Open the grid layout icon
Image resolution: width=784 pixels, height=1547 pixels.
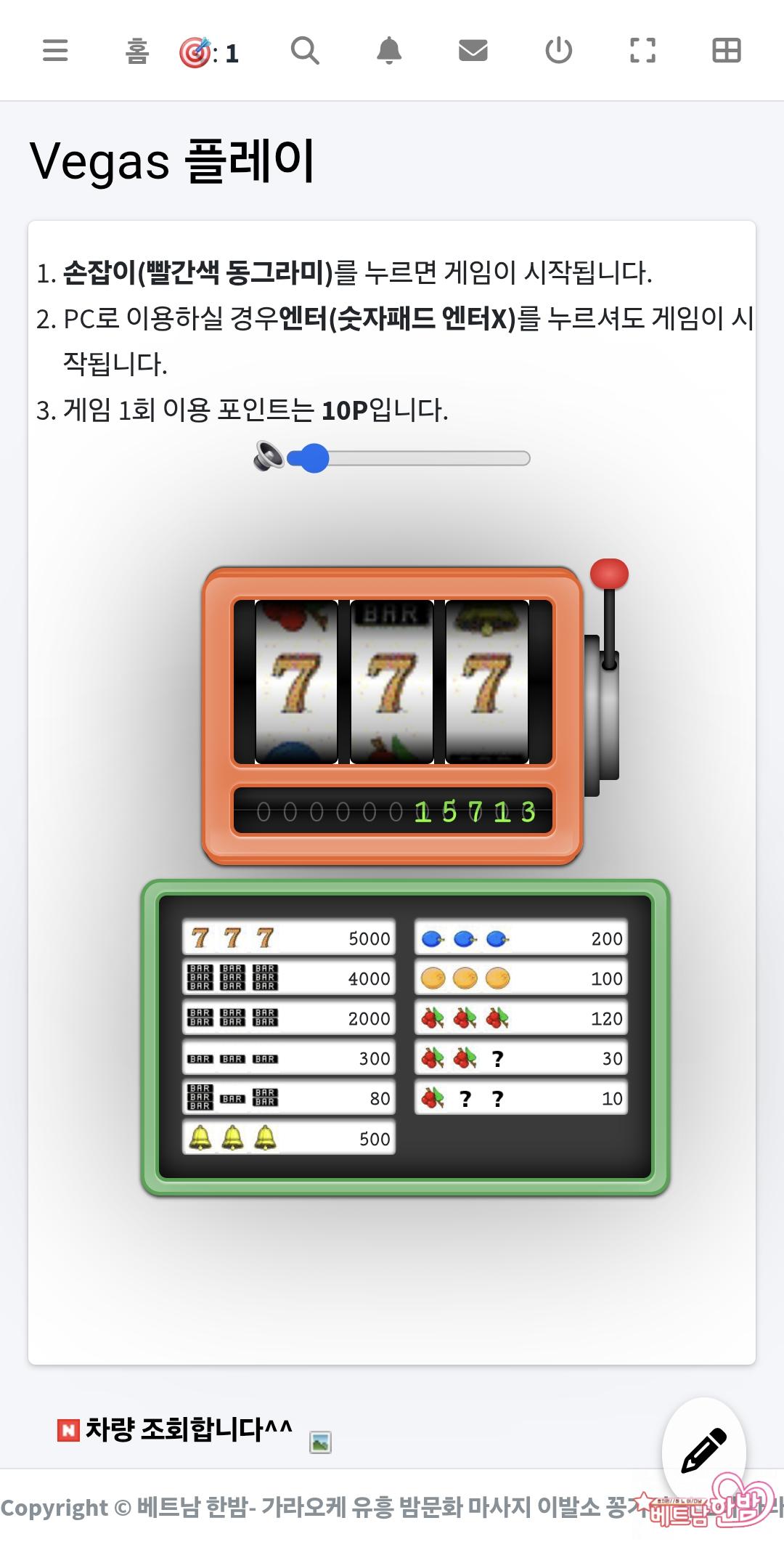click(x=726, y=51)
